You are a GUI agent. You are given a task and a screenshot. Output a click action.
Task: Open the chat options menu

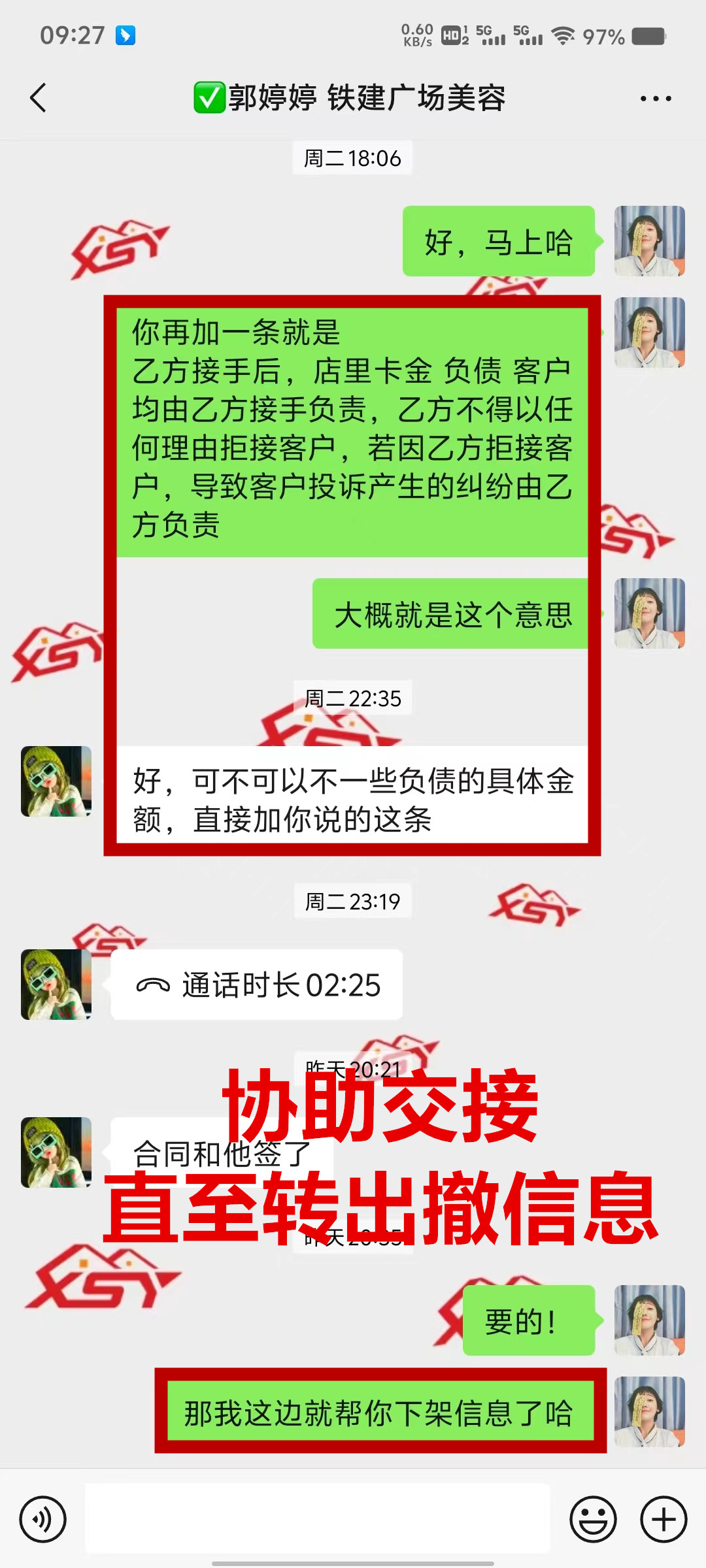pos(655,99)
